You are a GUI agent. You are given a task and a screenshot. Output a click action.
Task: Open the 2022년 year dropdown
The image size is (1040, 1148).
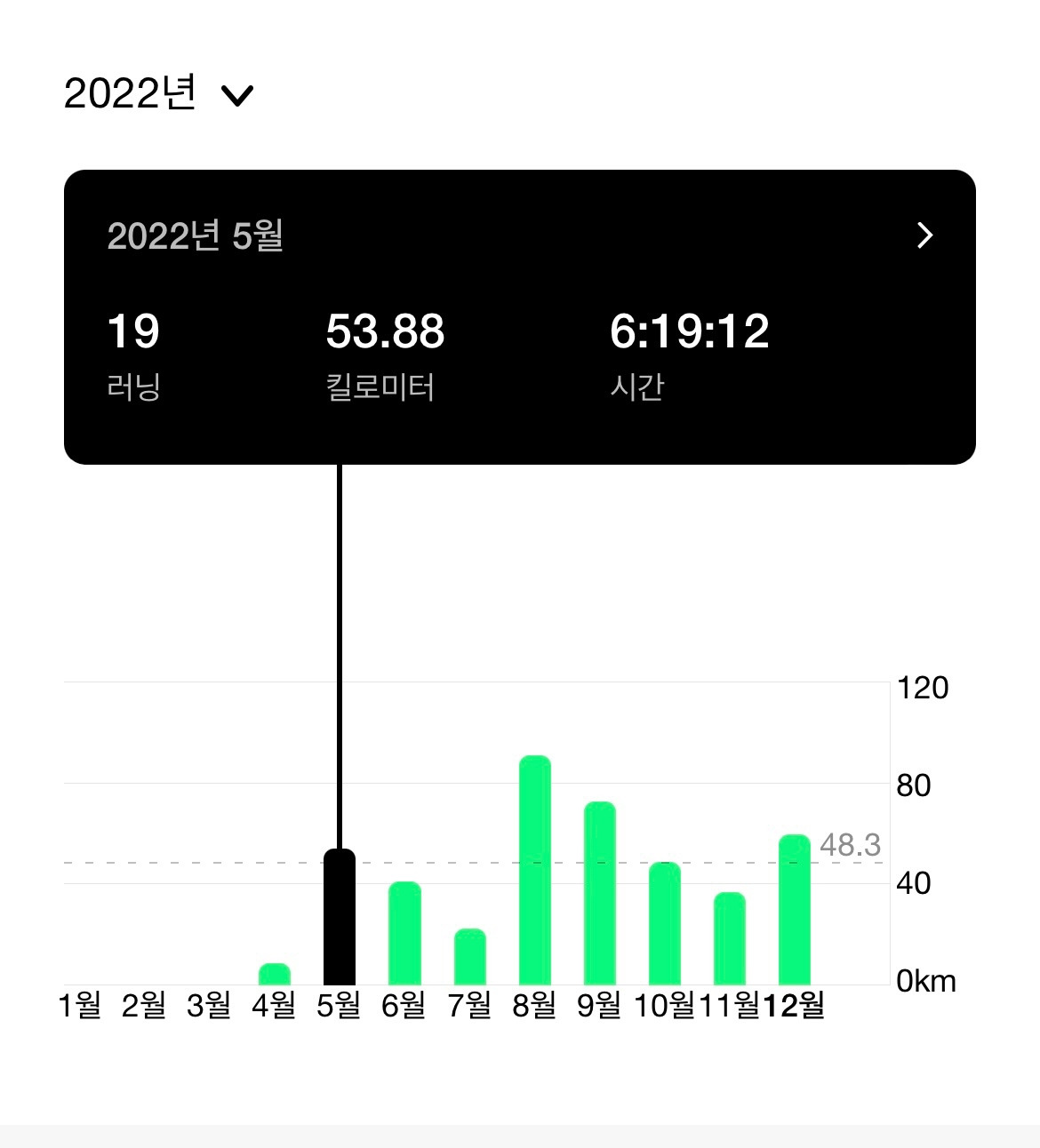tap(158, 94)
